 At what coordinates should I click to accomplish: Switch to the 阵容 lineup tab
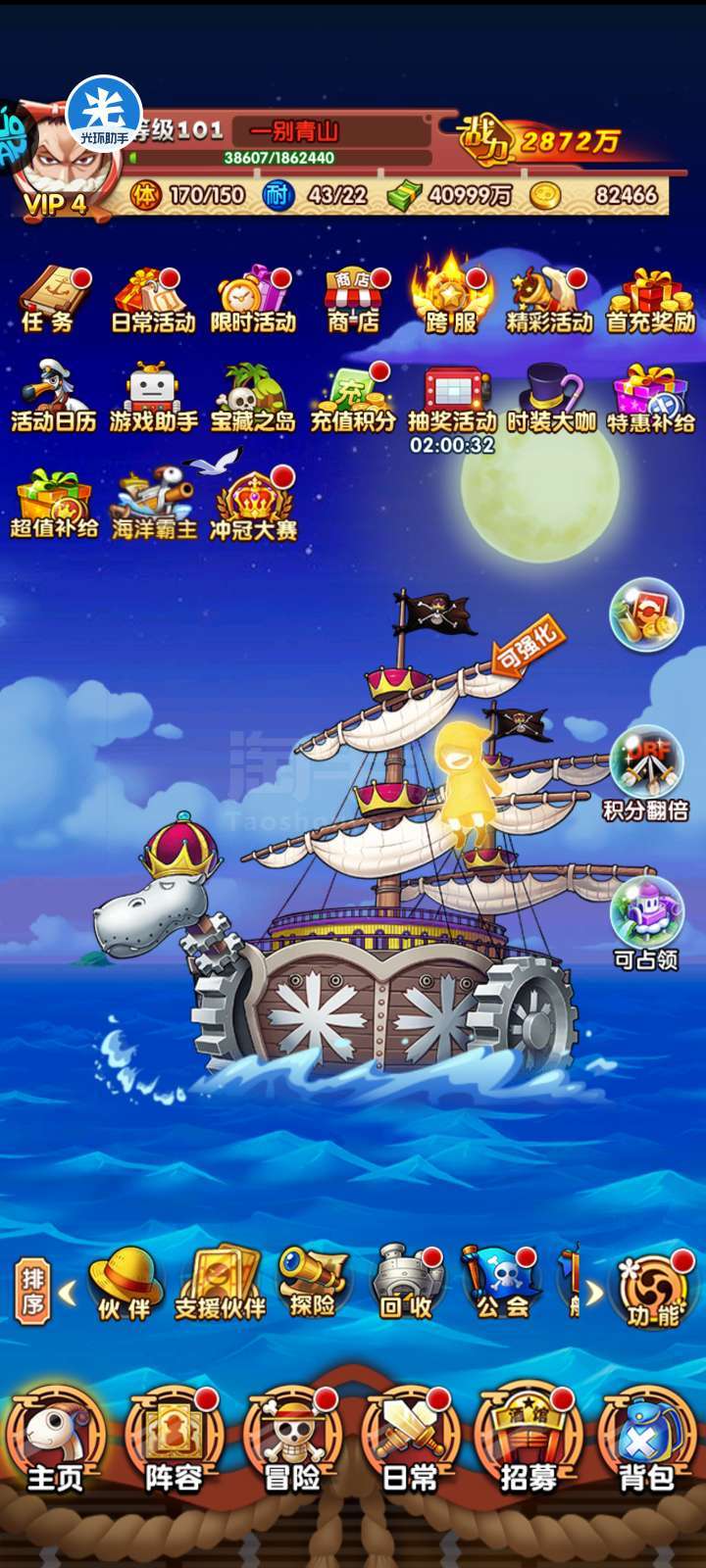(174, 1441)
